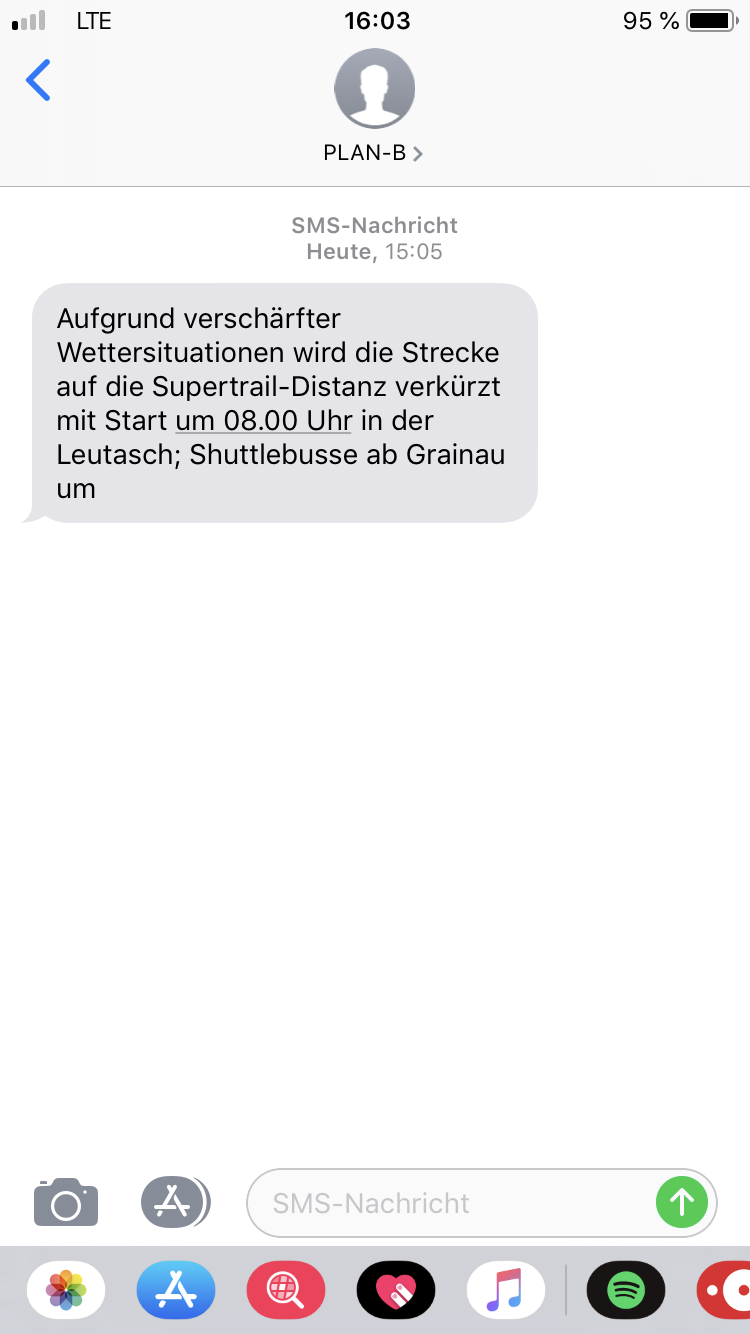Open the image search app in strip
Image resolution: width=750 pixels, height=1334 pixels.
point(286,1289)
